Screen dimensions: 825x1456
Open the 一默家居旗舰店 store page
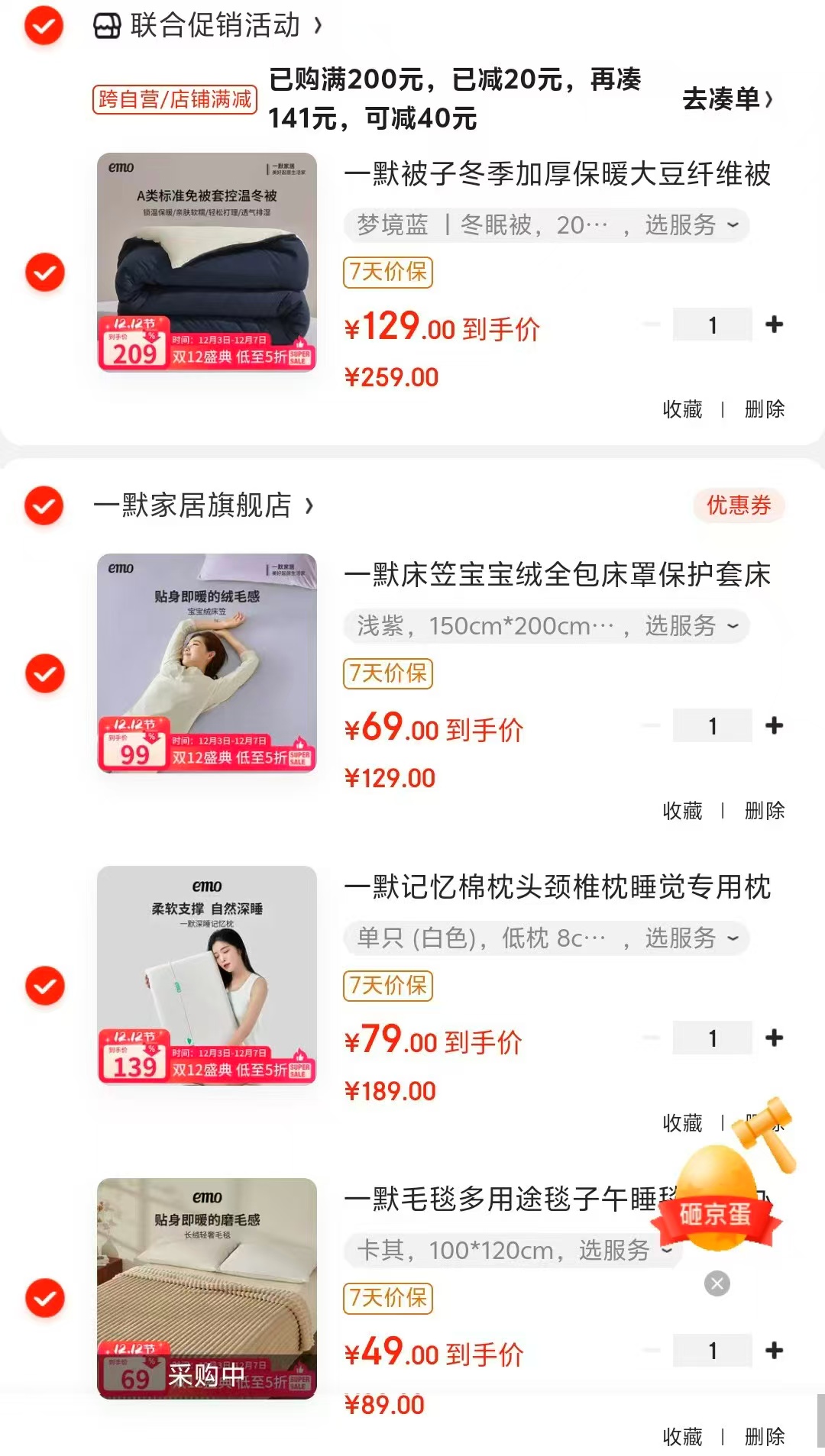tap(202, 505)
